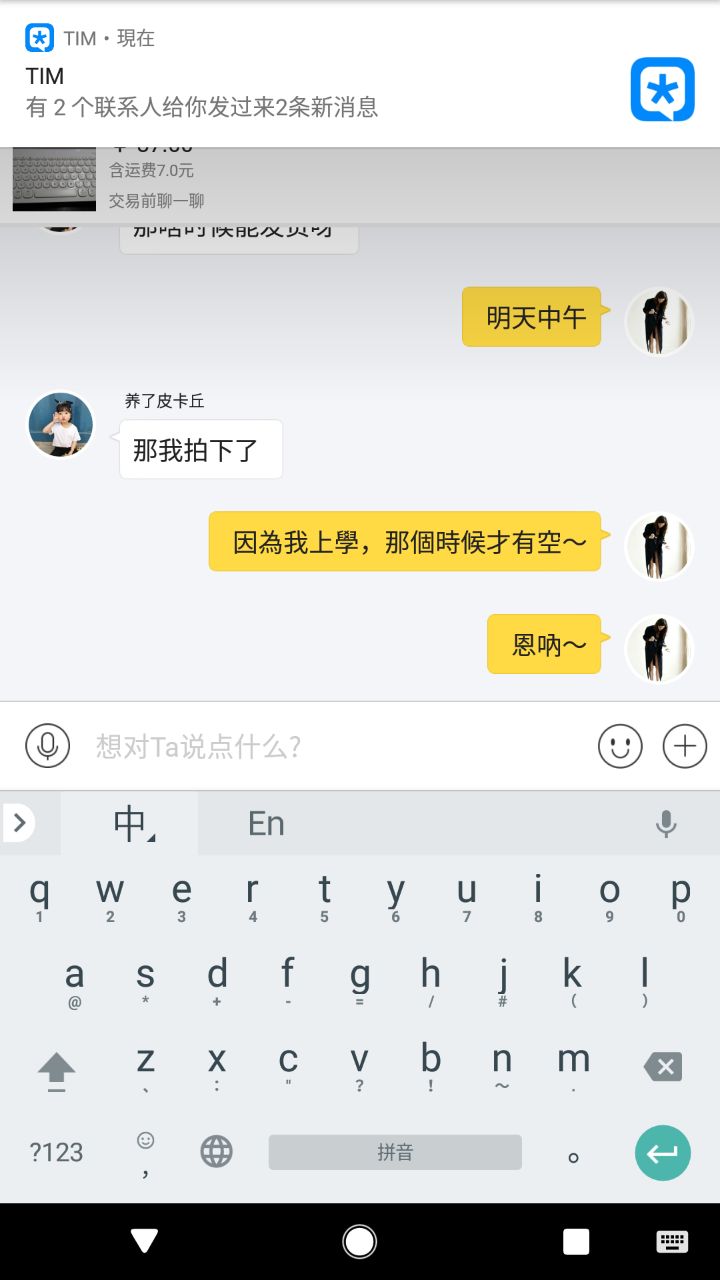
Task: View 养了皮卡丘's profile avatar
Action: coord(61,424)
